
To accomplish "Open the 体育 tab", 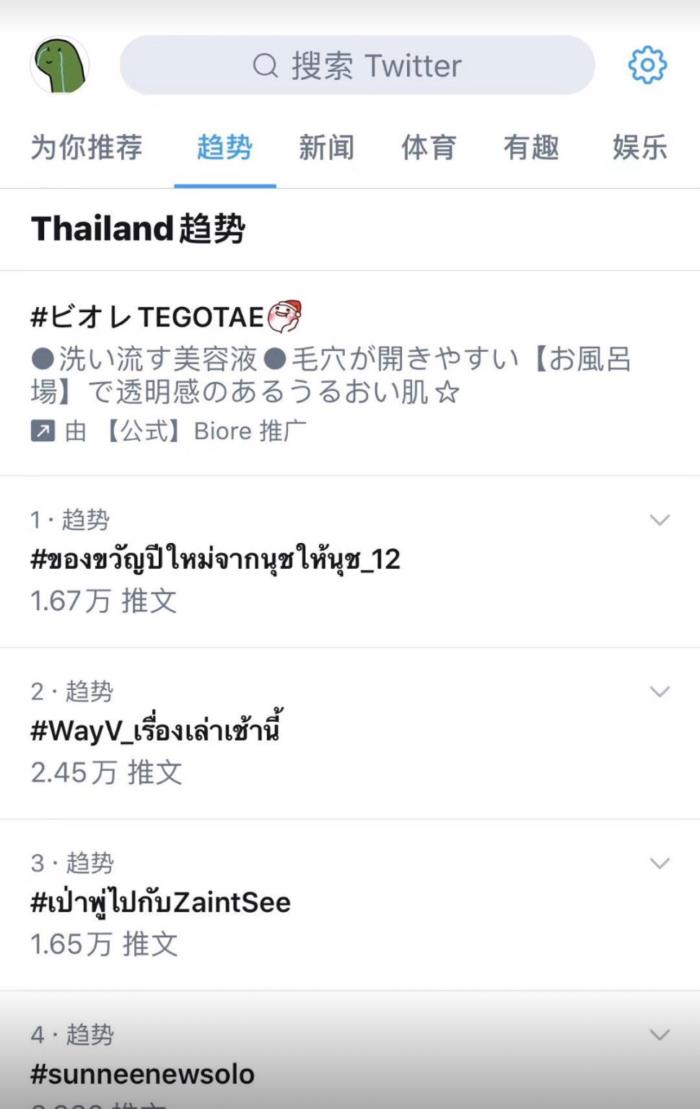I will coord(429,148).
